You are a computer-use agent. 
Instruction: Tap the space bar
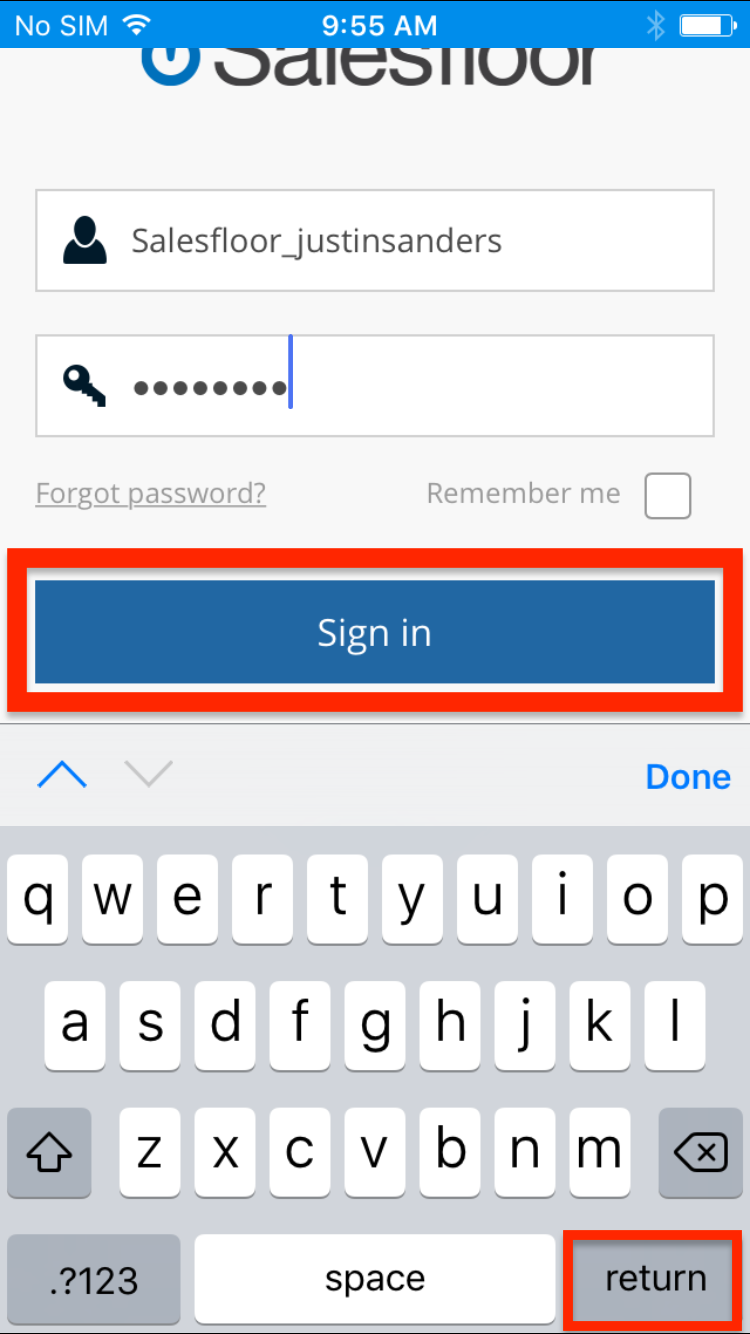click(374, 1278)
